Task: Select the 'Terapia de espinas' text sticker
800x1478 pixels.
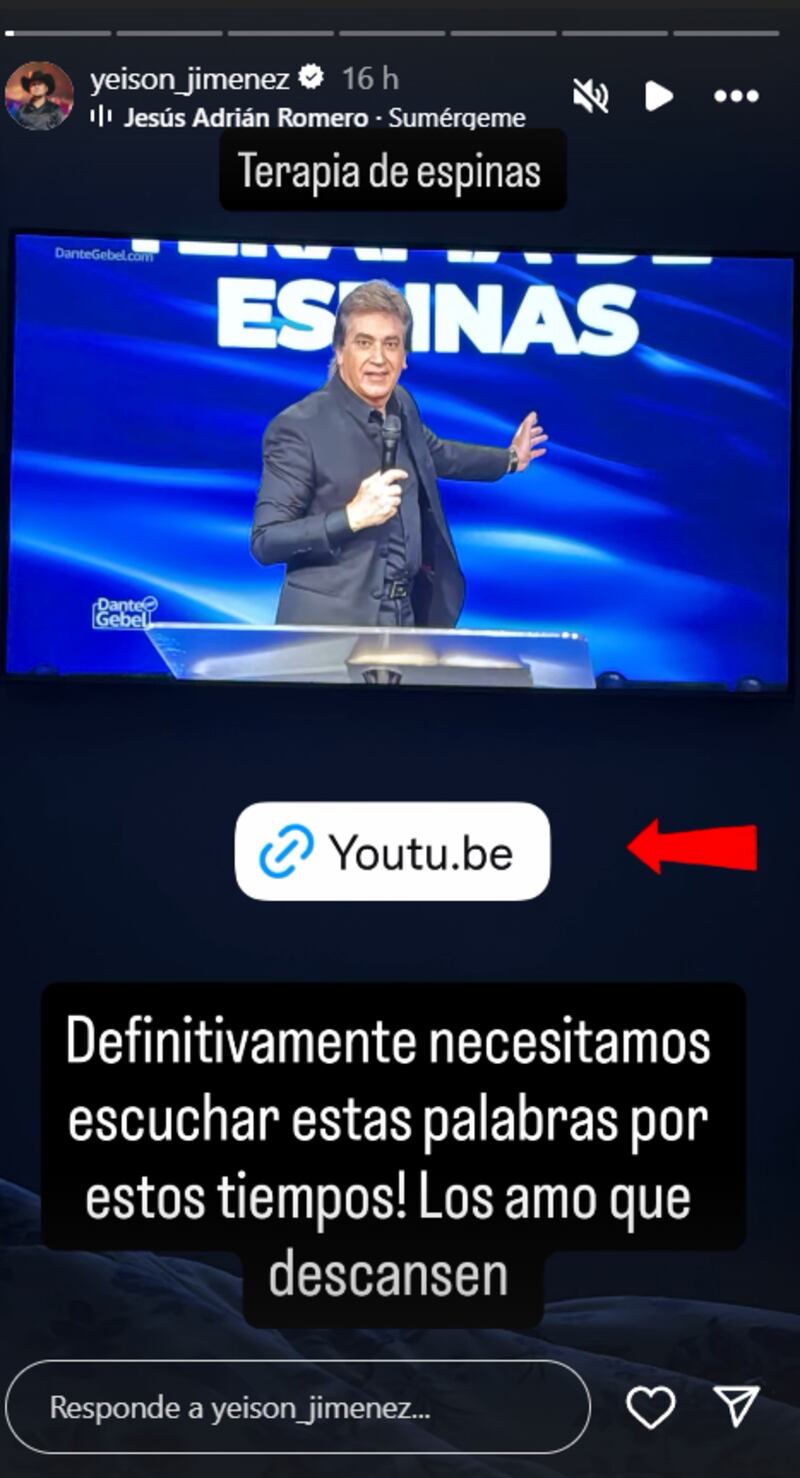Action: point(390,171)
